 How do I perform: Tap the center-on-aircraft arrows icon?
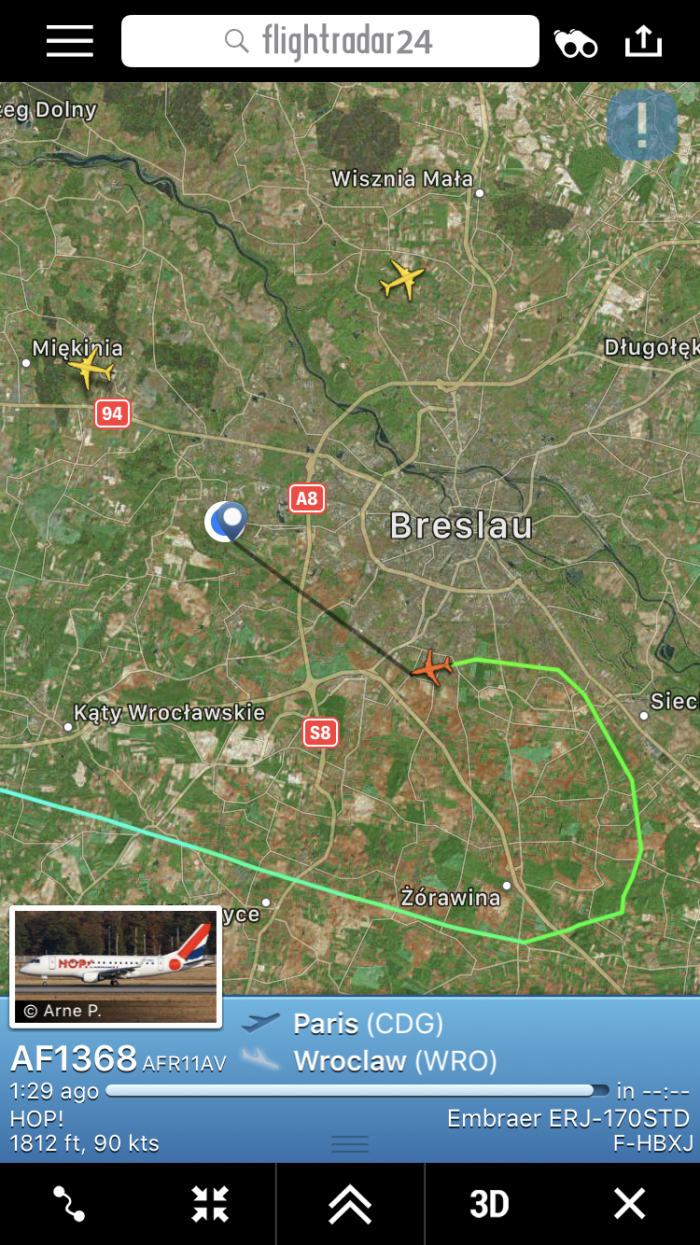click(210, 1204)
